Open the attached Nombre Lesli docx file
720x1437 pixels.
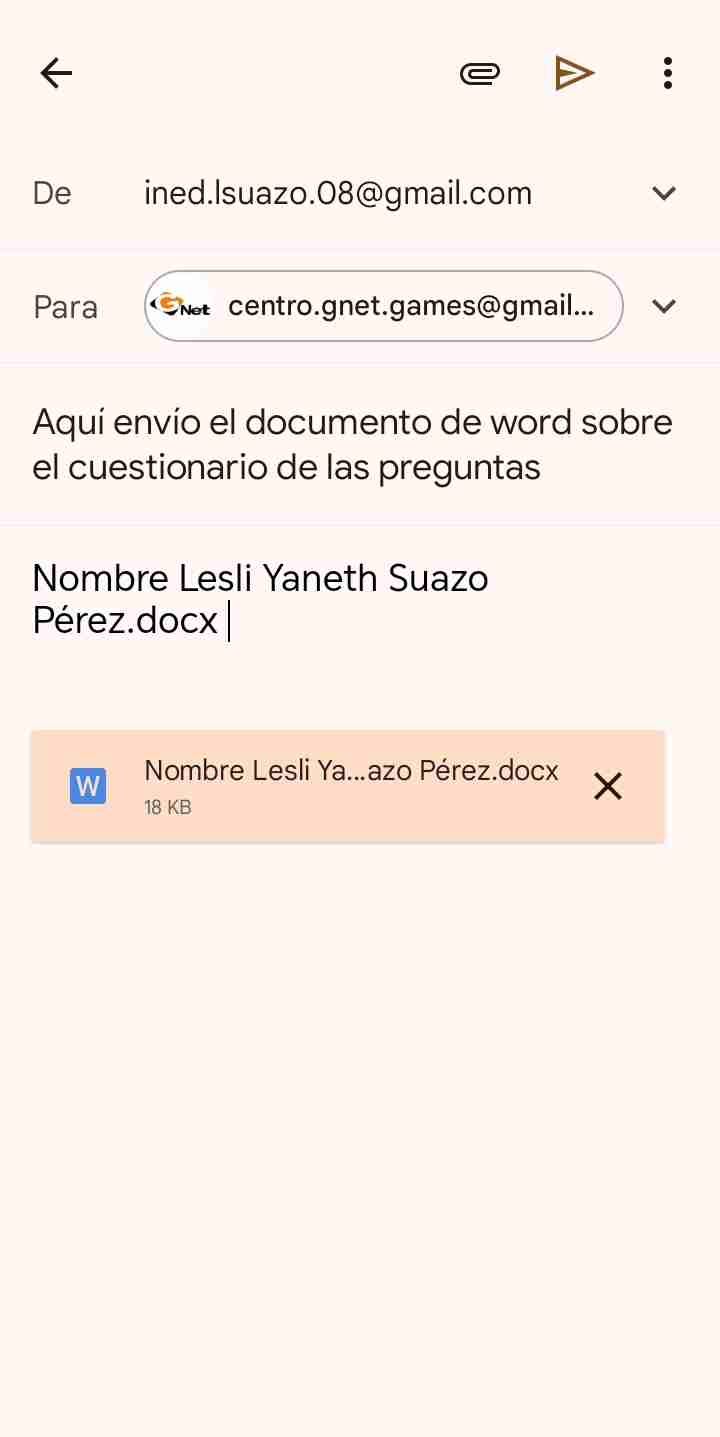pos(310,786)
